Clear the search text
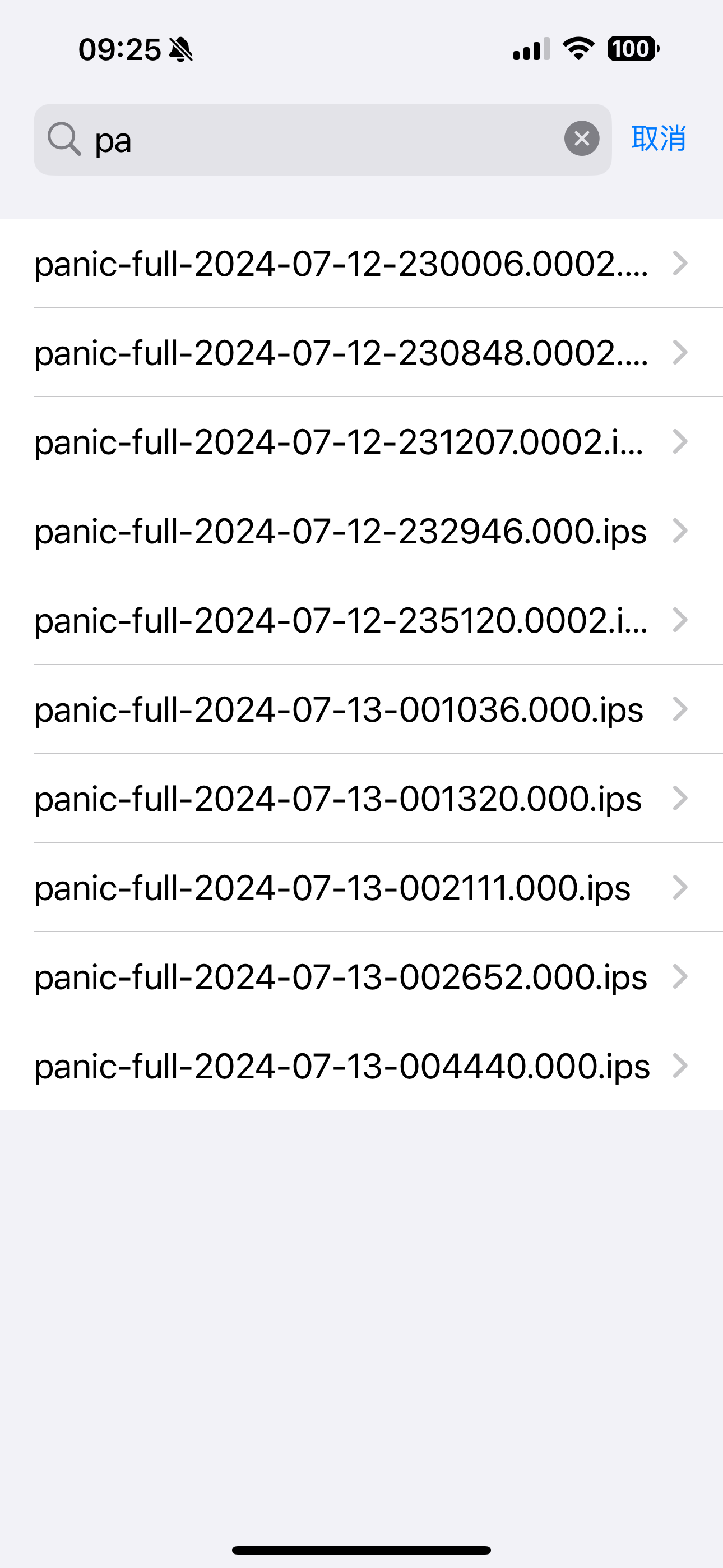This screenshot has height=1568, width=723. [x=581, y=139]
